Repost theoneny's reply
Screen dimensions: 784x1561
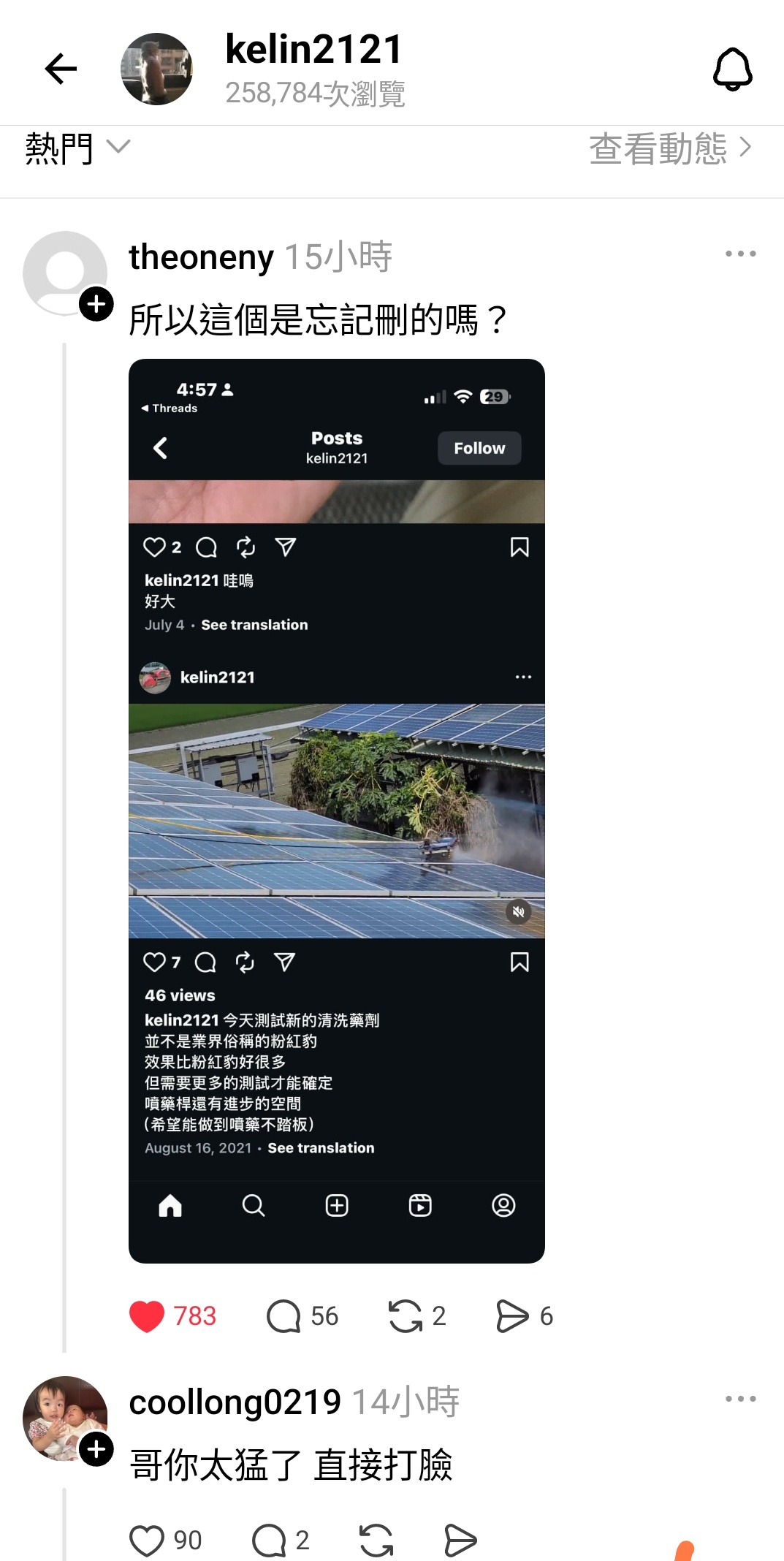click(x=406, y=1316)
